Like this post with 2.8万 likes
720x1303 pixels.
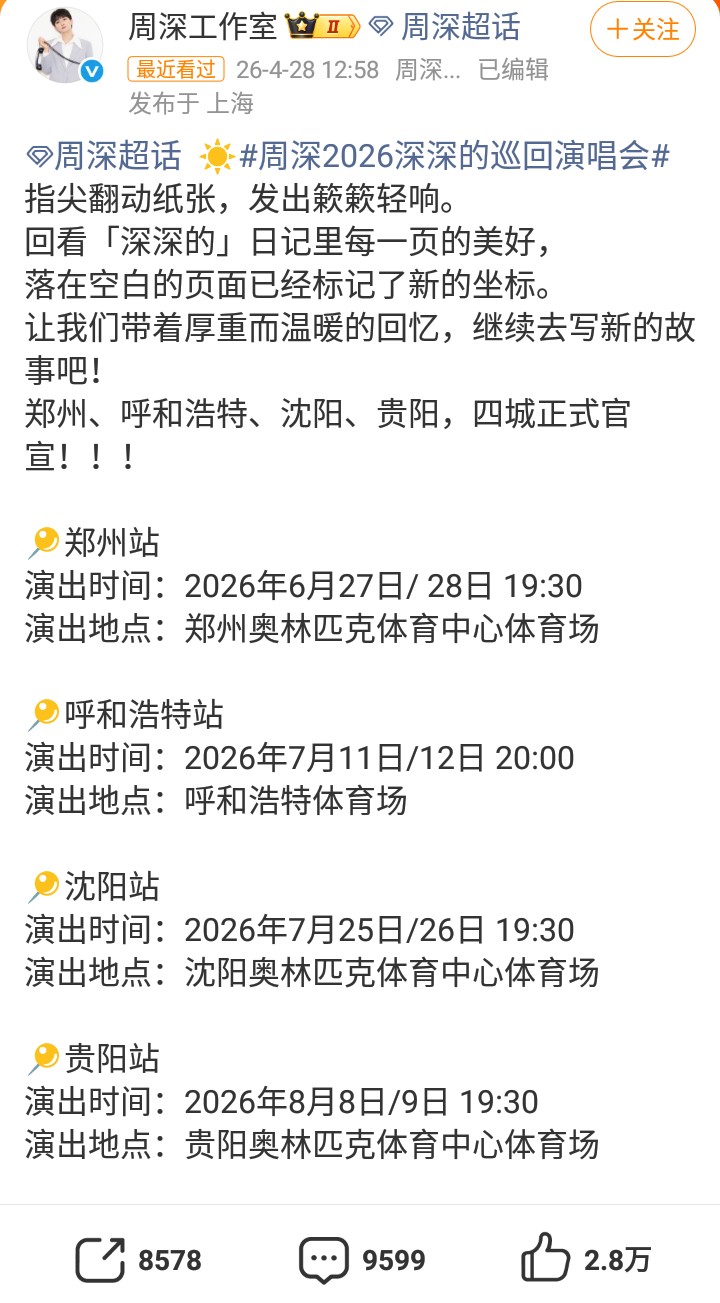coord(586,1260)
